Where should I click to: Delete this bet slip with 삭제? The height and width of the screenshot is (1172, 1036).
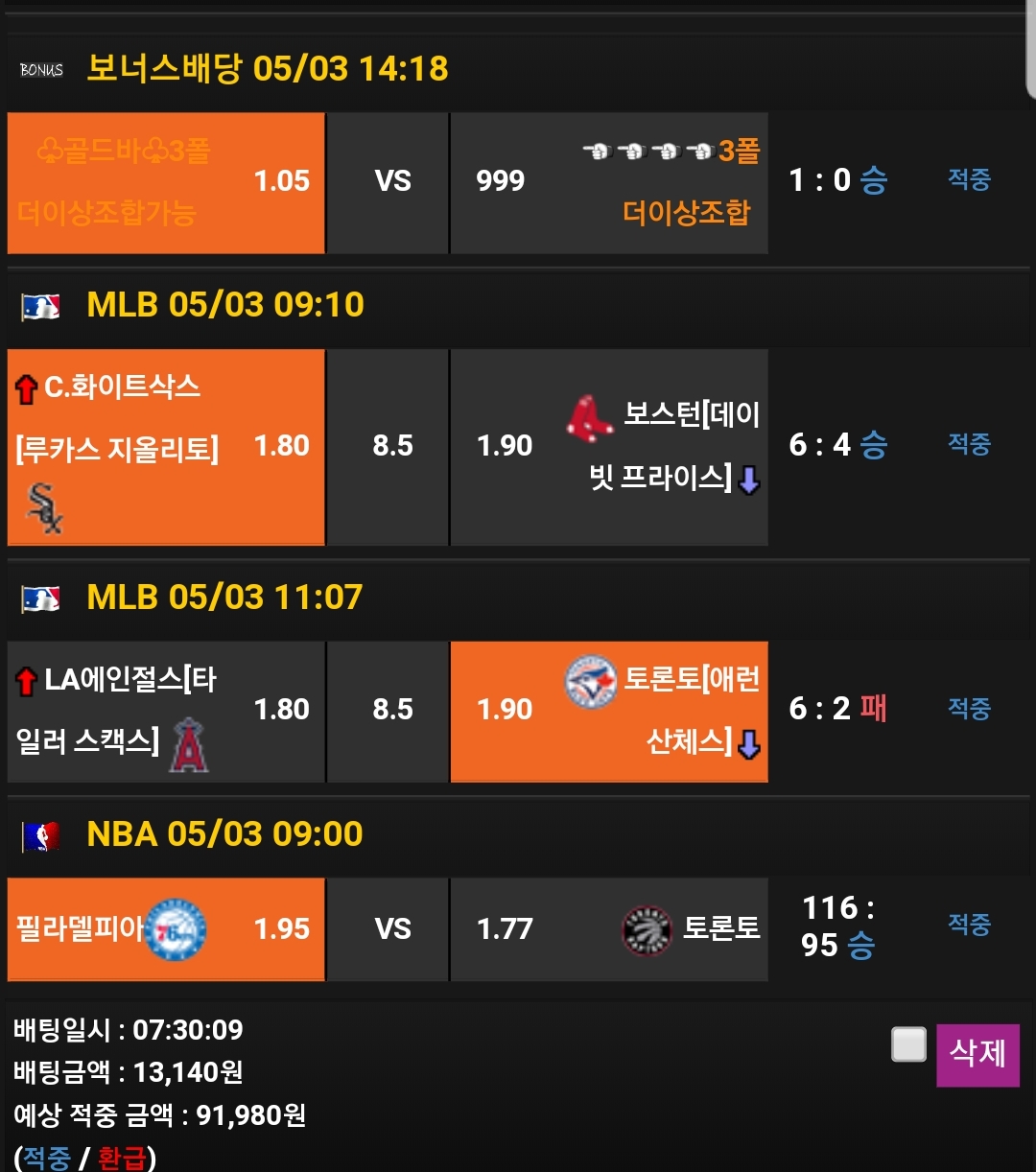(x=977, y=1054)
